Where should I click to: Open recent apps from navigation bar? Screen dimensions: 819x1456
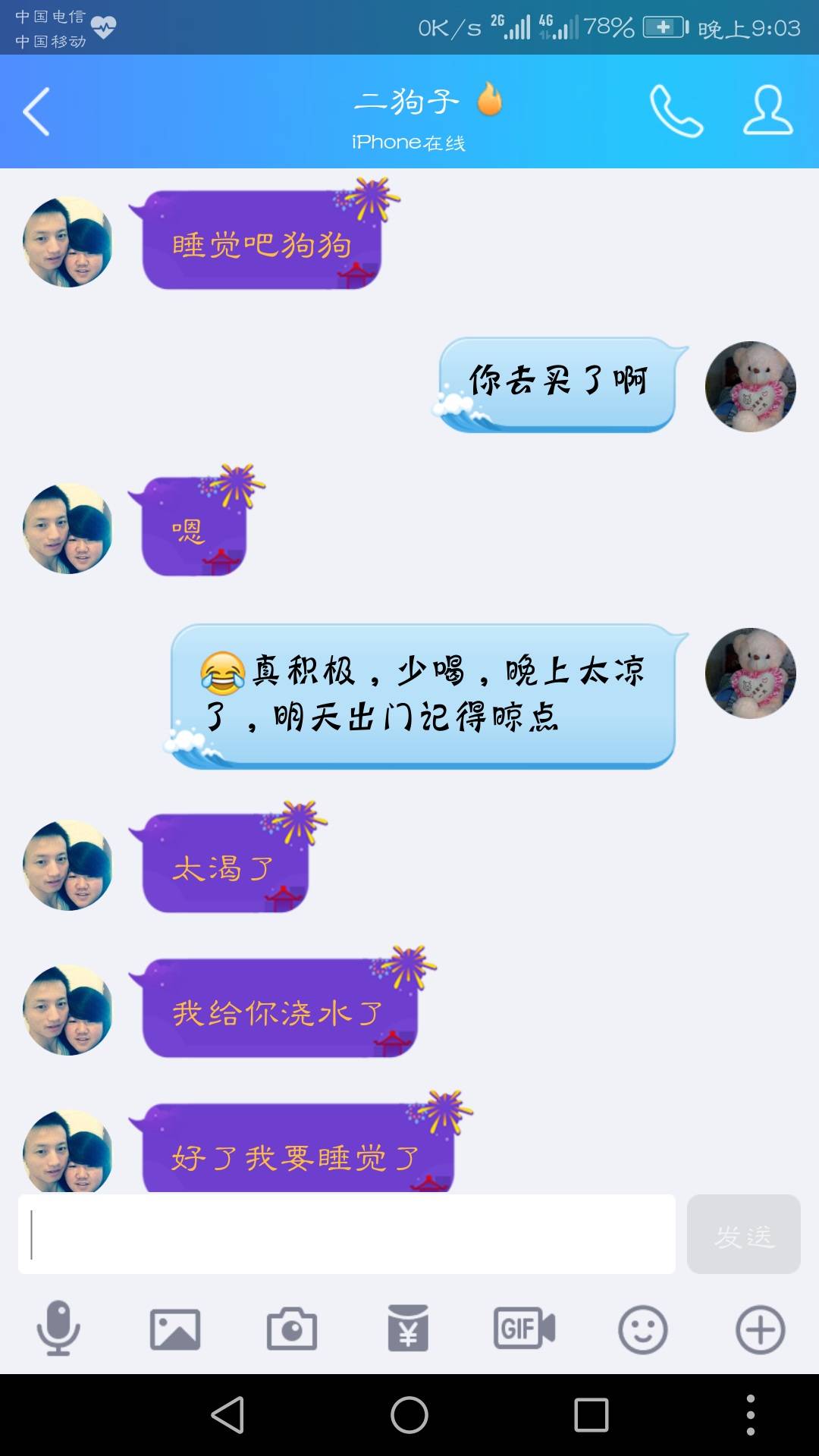(591, 1415)
